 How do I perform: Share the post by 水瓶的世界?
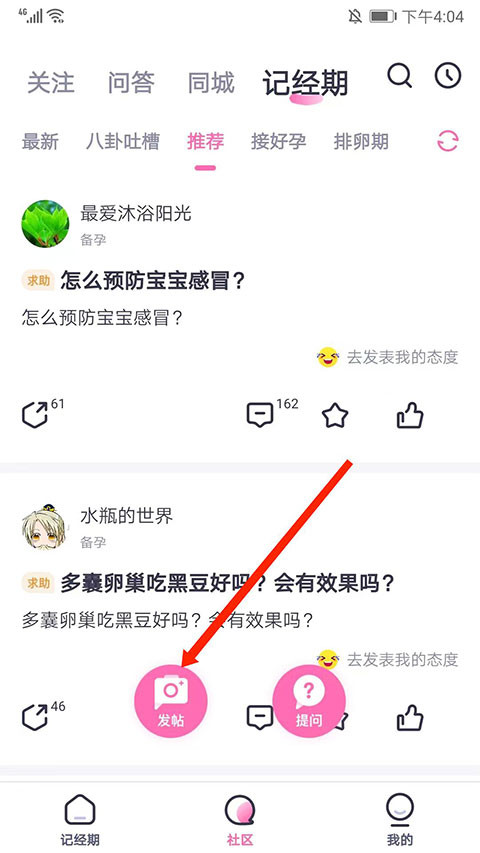pos(35,718)
